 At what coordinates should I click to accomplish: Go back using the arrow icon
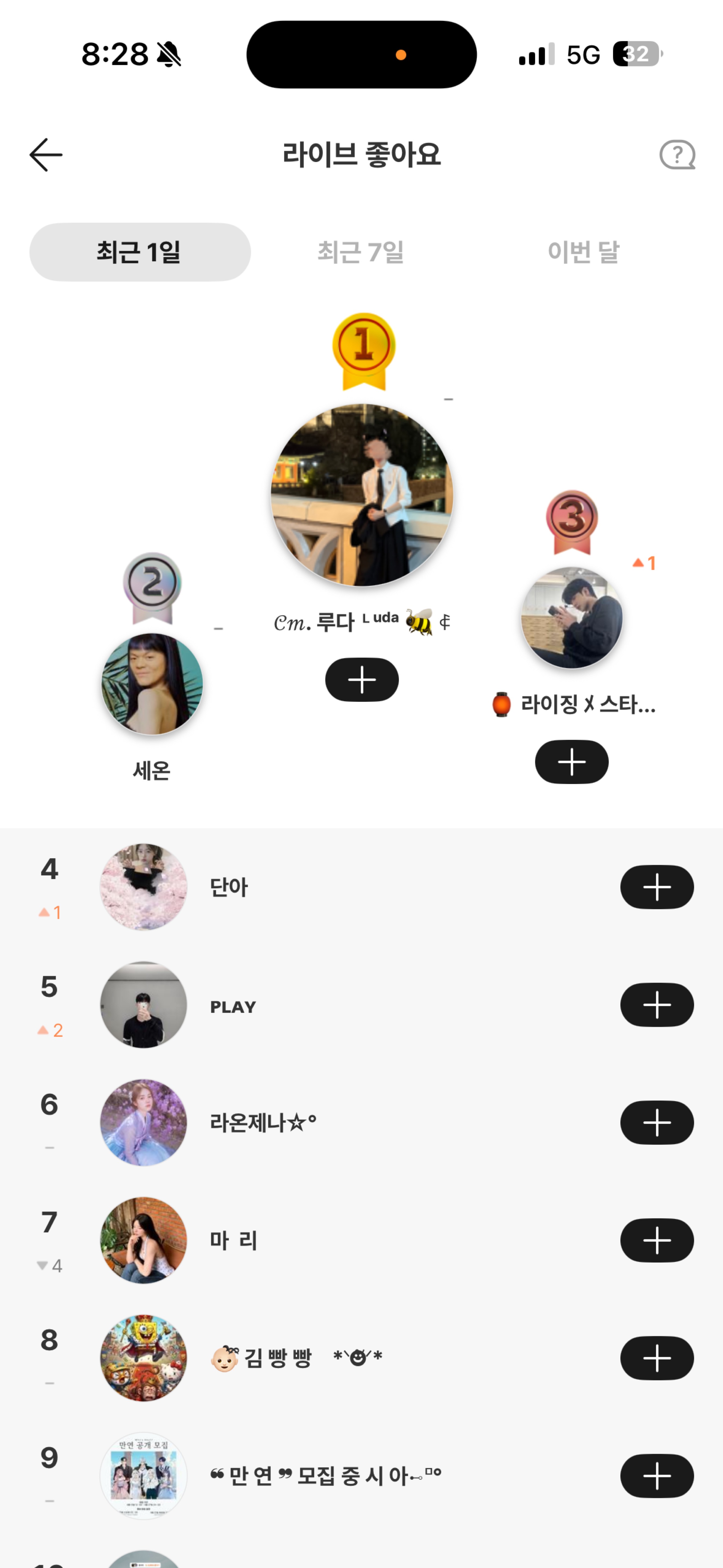[46, 155]
